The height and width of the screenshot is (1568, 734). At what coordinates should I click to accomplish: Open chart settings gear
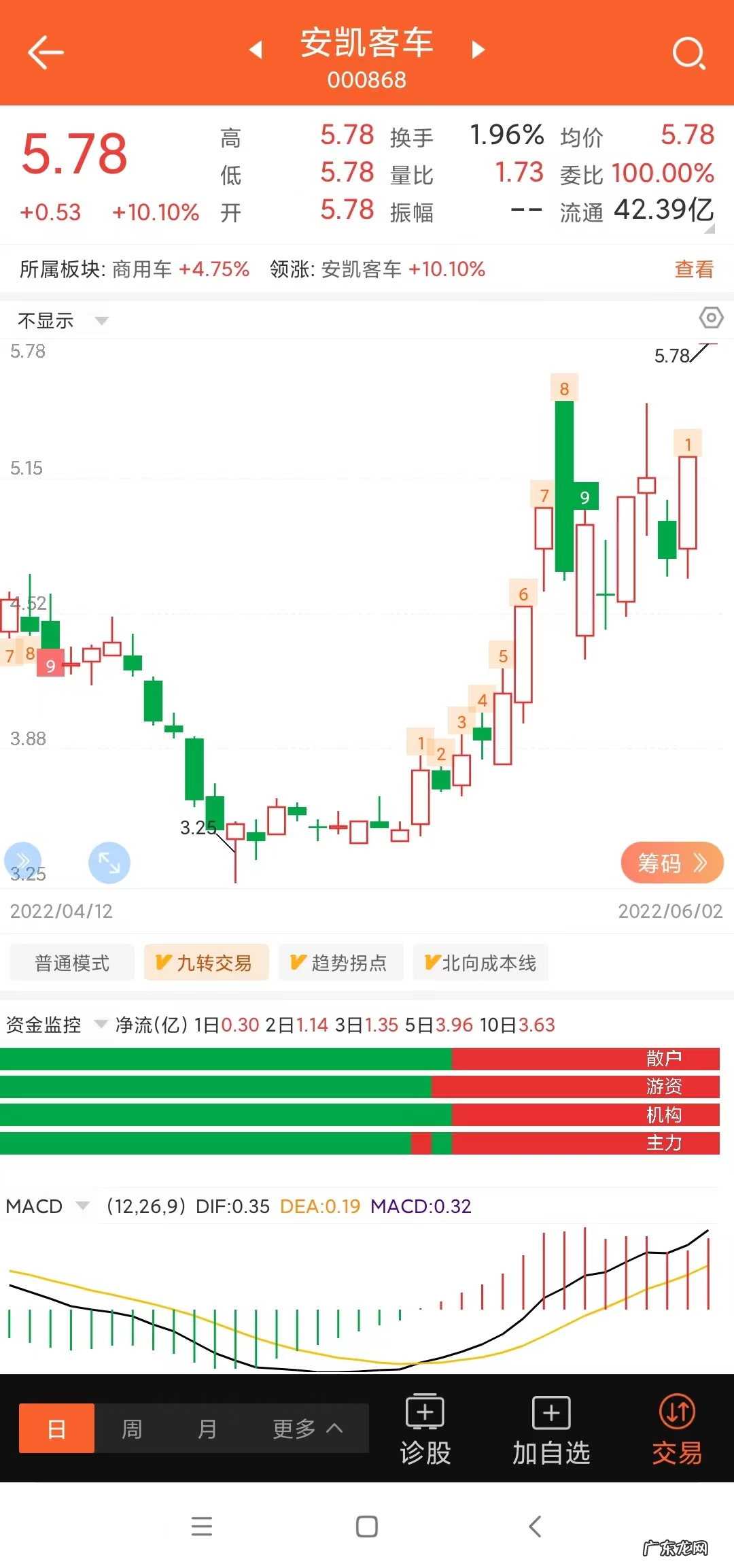click(x=711, y=318)
